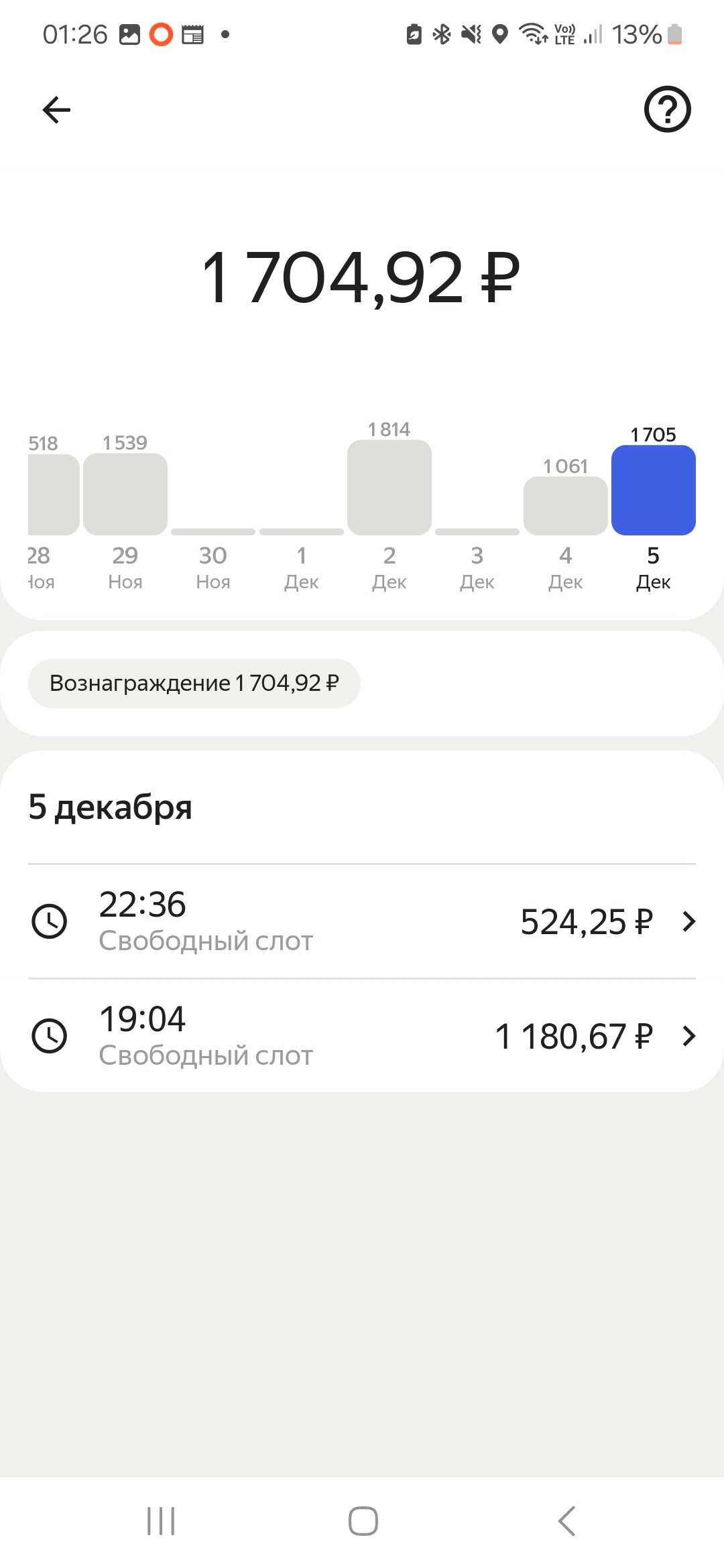Go to the home screen
724x1568 pixels.
(363, 1521)
